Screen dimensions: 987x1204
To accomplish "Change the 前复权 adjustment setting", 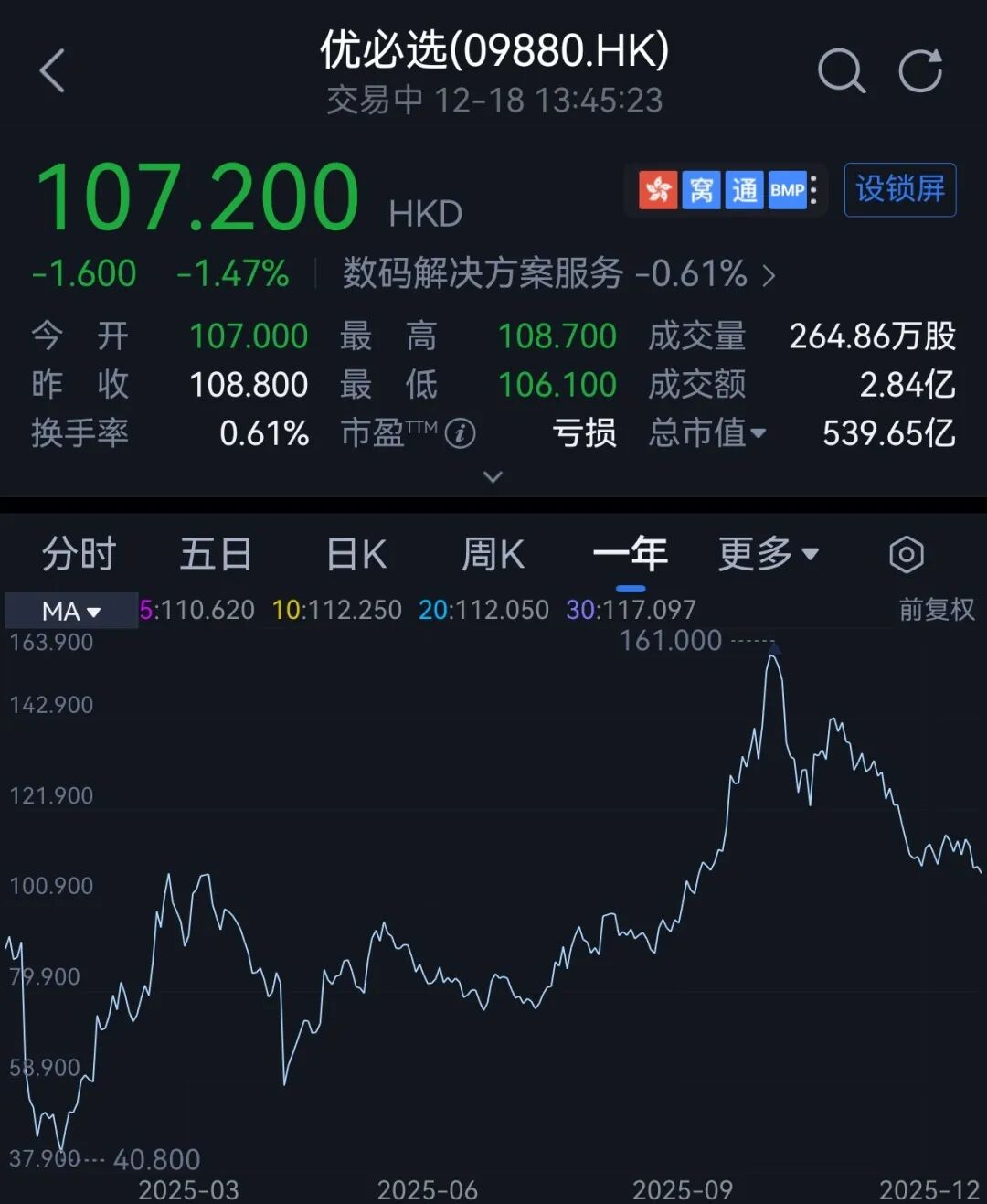I will point(937,610).
